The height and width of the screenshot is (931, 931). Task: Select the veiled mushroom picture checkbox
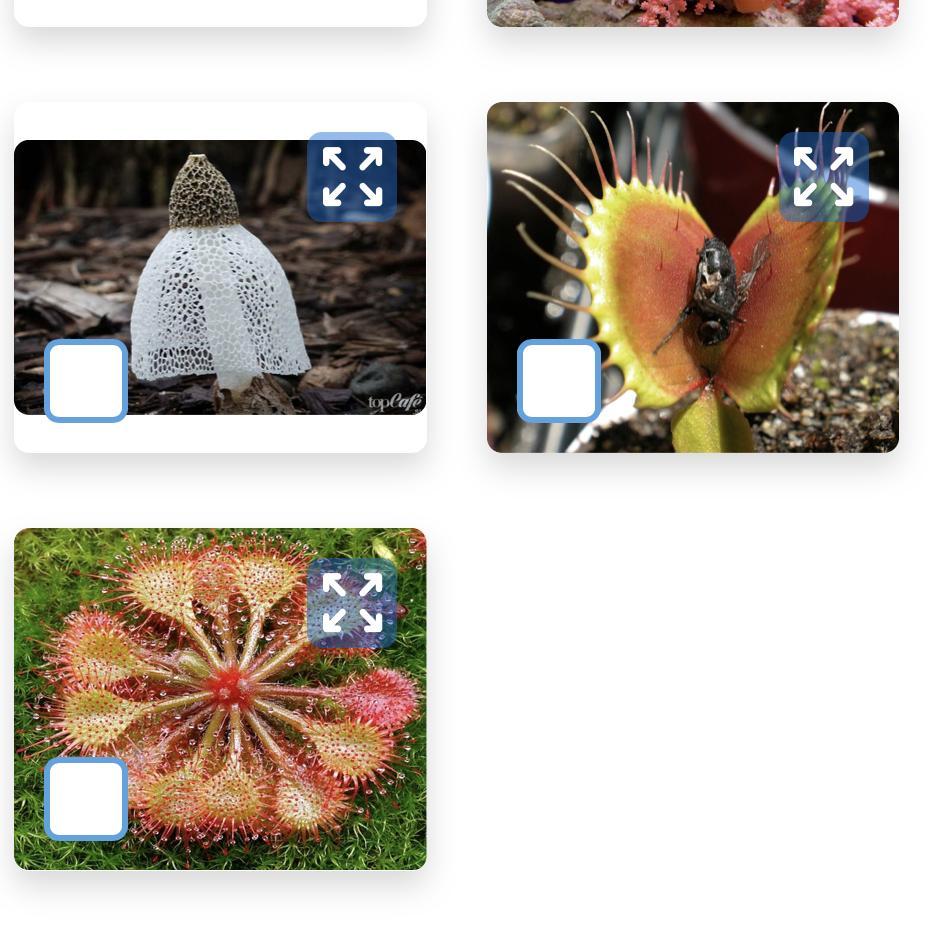click(86, 381)
